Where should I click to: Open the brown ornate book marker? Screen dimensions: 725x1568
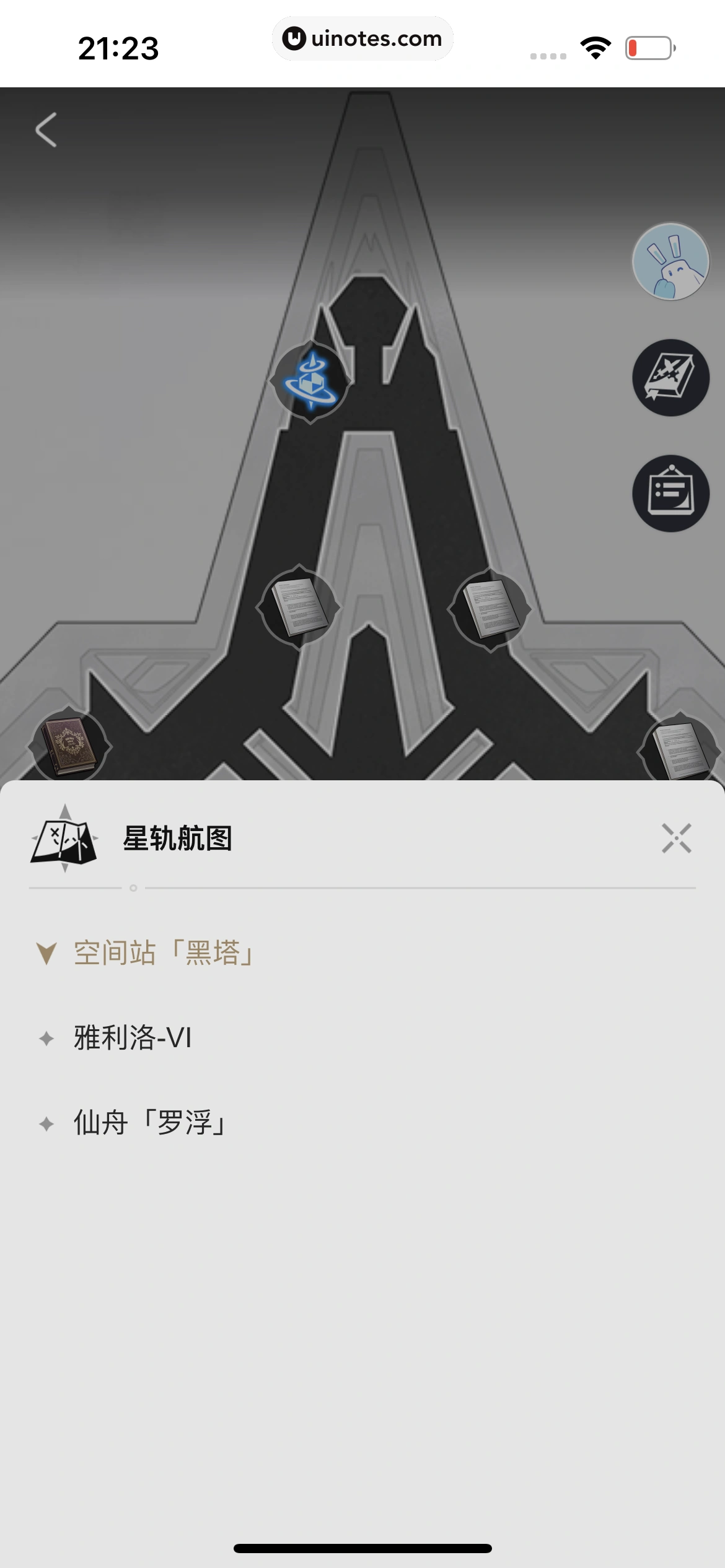pyautogui.click(x=69, y=745)
